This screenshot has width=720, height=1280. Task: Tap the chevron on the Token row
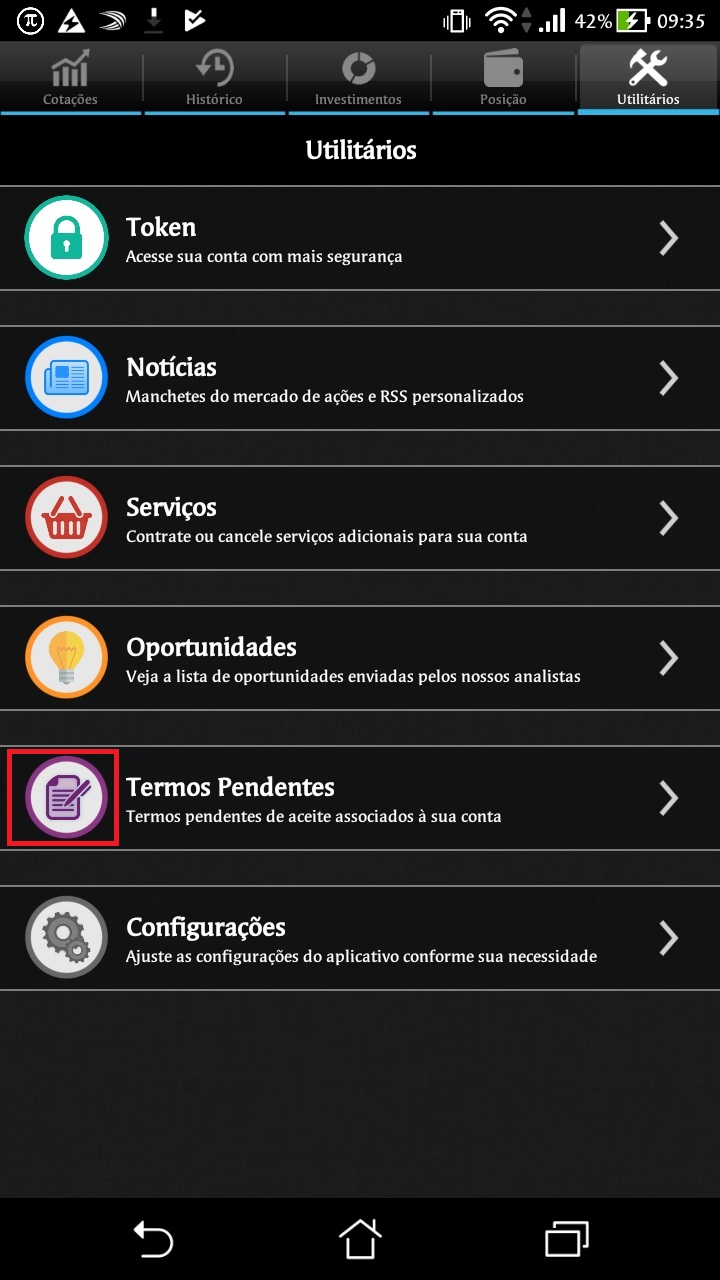pos(669,238)
